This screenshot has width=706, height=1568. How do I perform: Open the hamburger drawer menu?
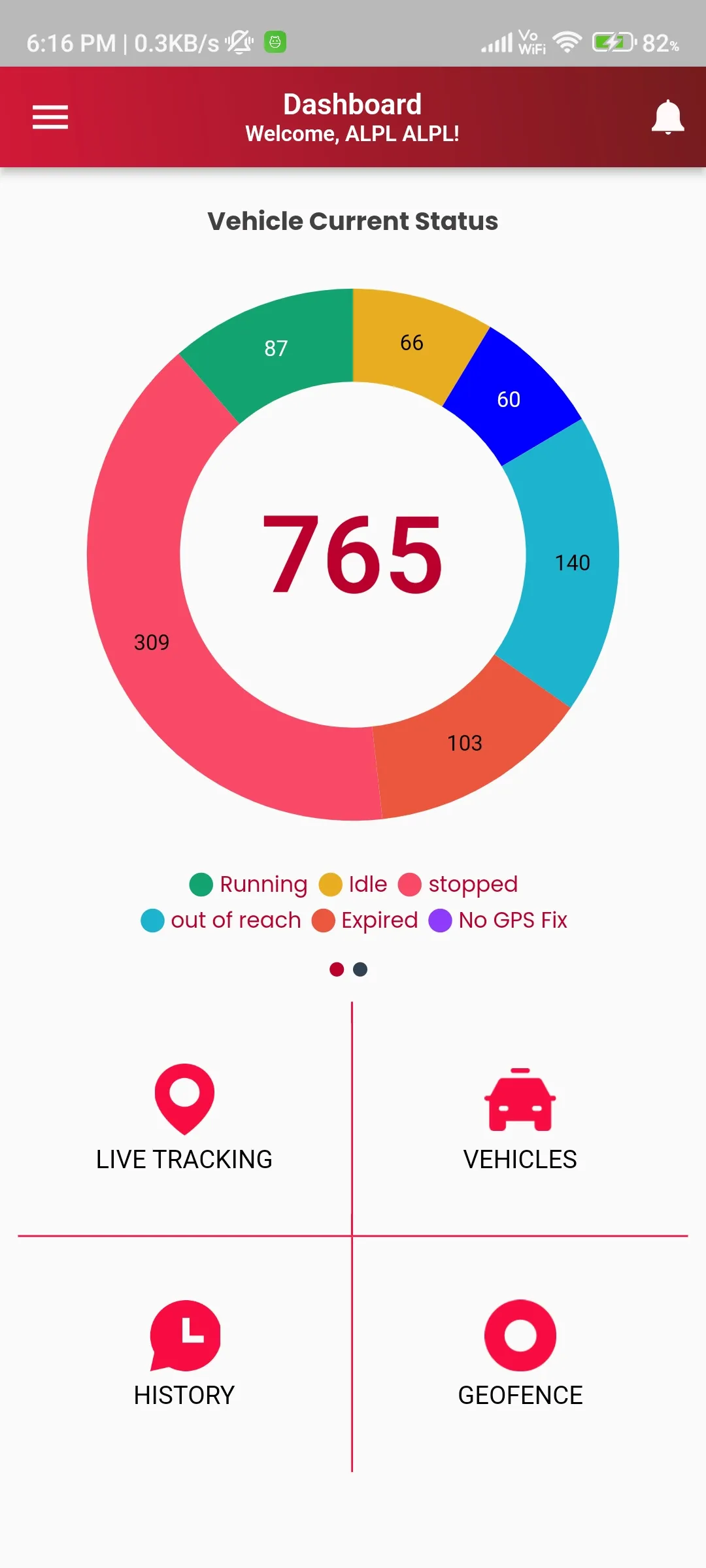click(50, 117)
